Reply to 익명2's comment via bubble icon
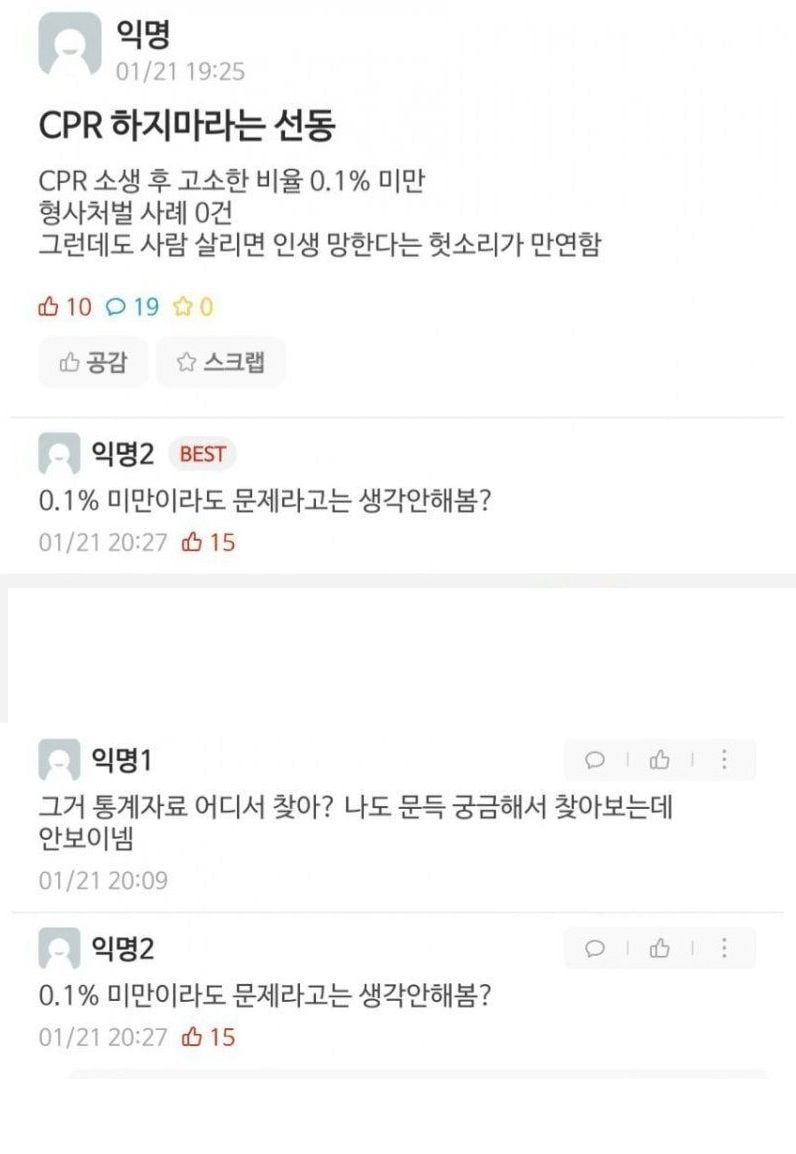The image size is (796, 1154). 595,948
